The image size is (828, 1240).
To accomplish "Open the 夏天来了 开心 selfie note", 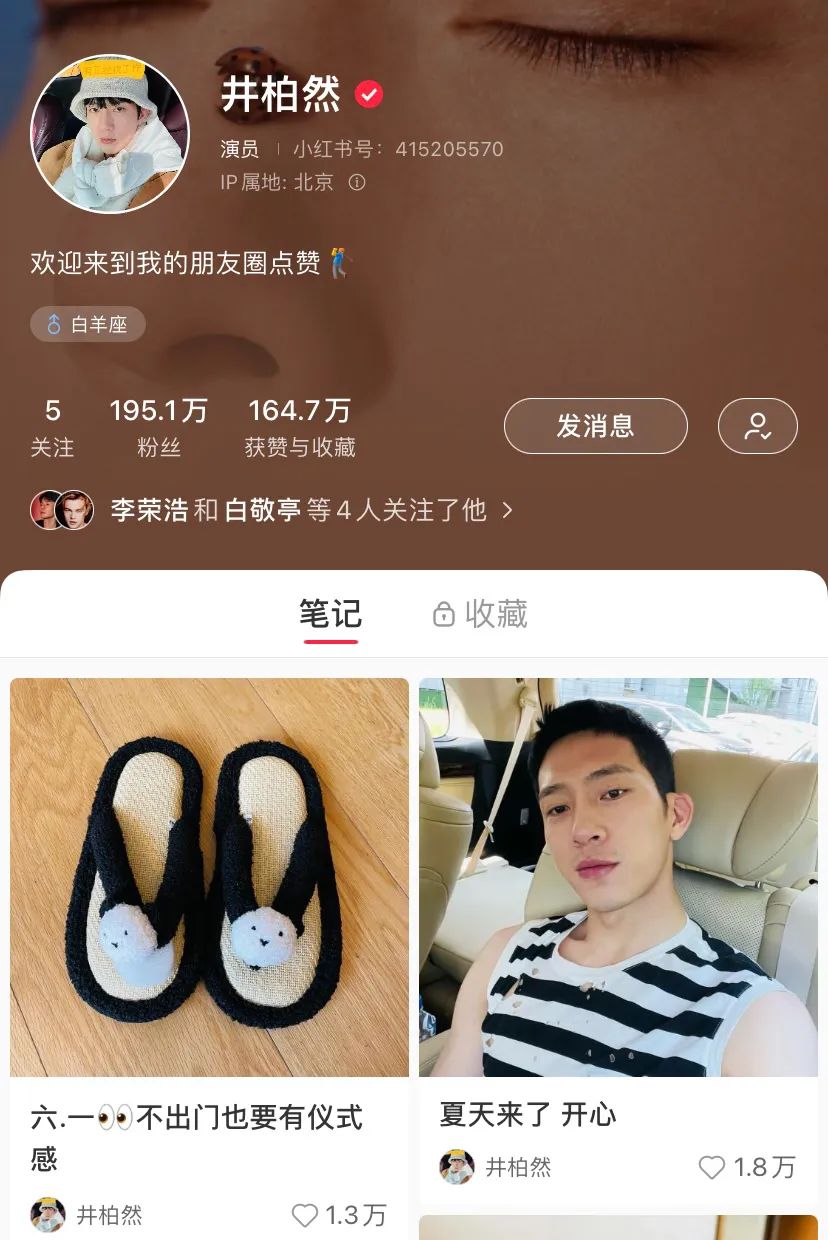I will (618, 878).
